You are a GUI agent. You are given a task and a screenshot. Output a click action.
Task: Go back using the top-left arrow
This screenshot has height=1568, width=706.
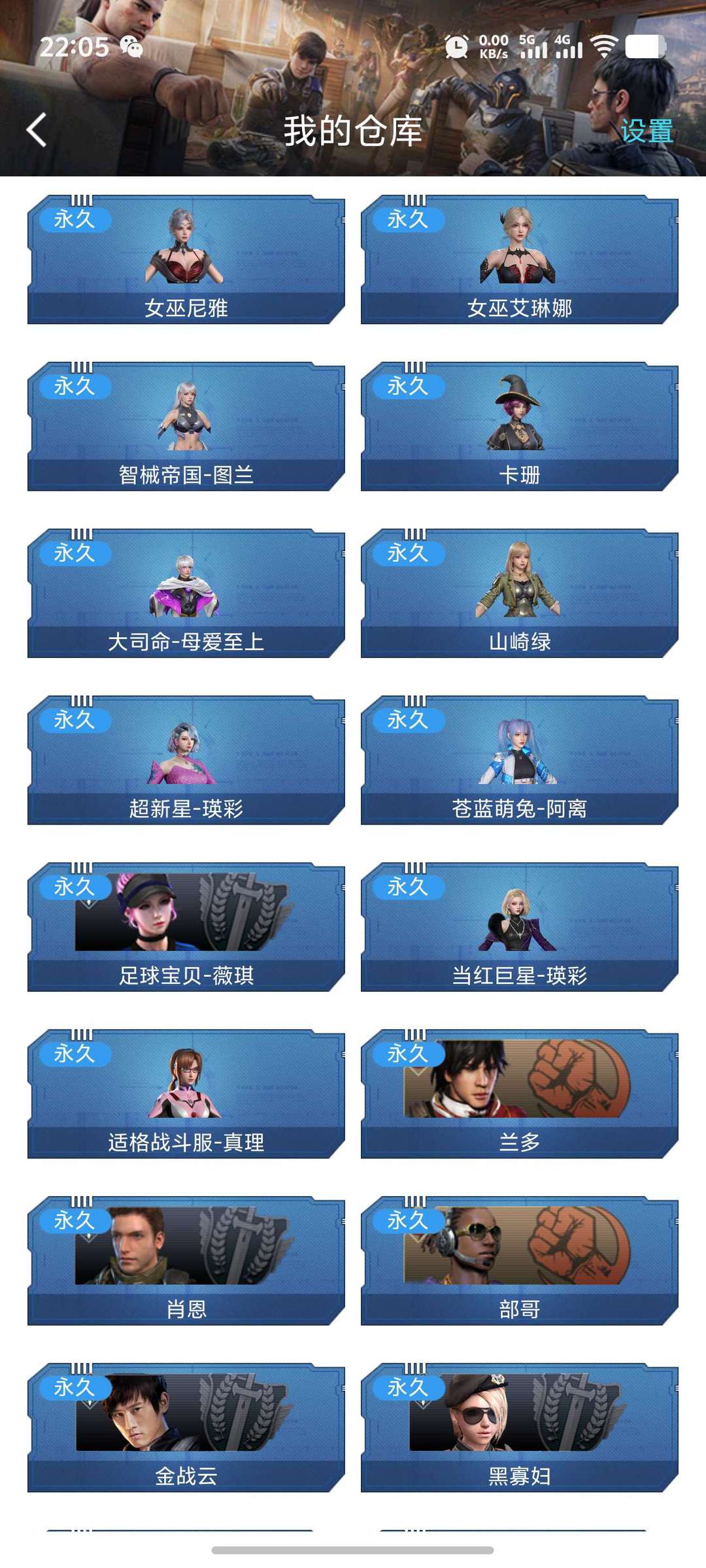37,130
